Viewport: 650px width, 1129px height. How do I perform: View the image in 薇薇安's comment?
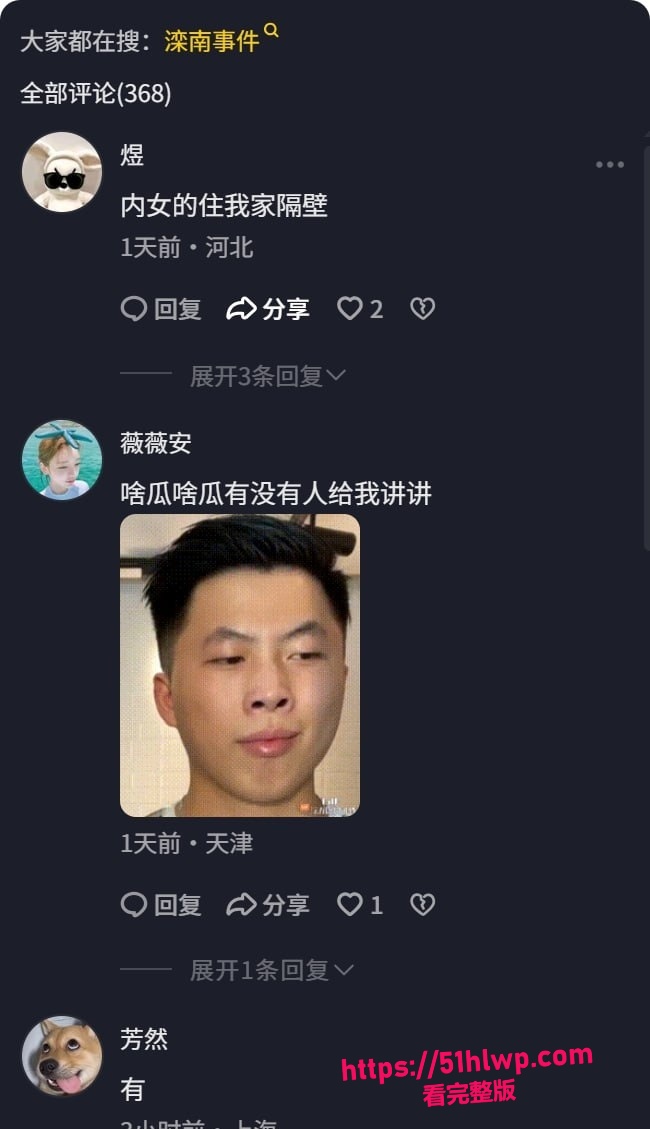pyautogui.click(x=240, y=665)
